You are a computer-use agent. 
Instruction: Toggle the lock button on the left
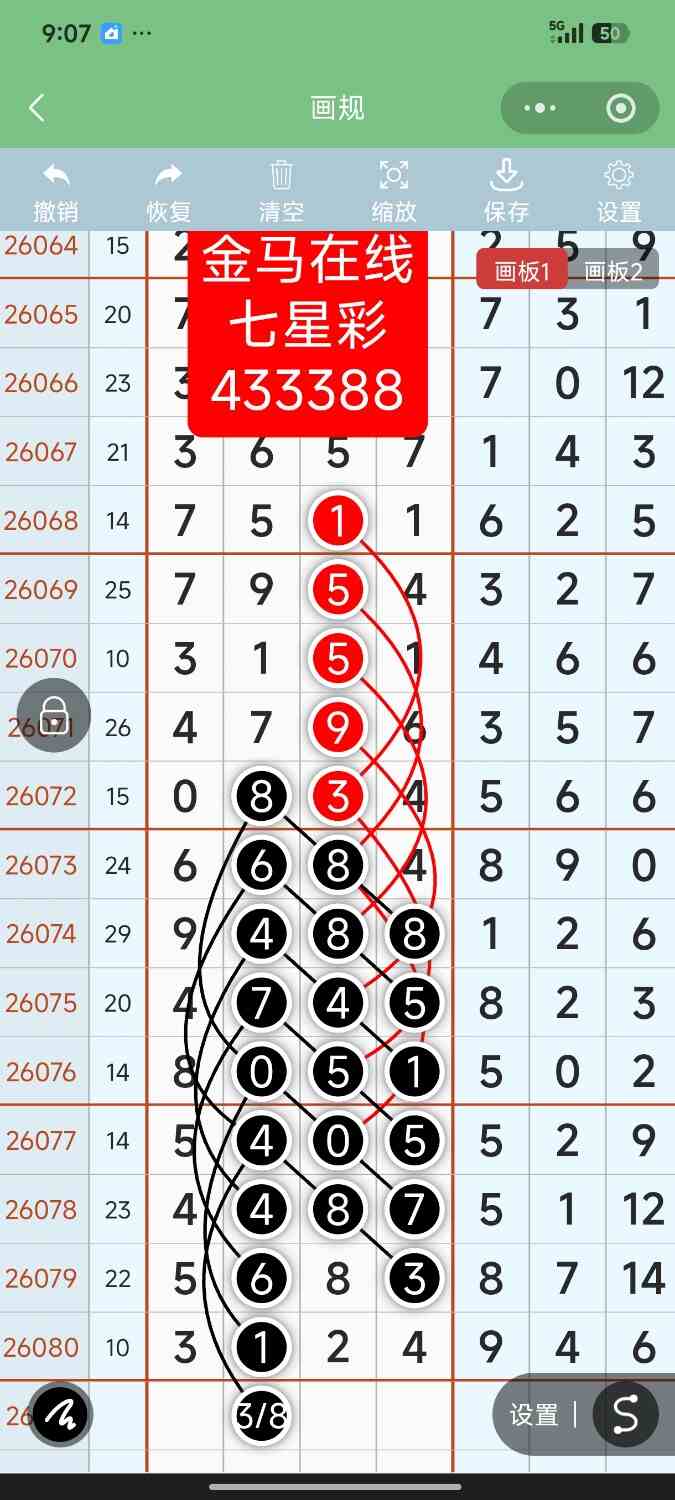(54, 715)
